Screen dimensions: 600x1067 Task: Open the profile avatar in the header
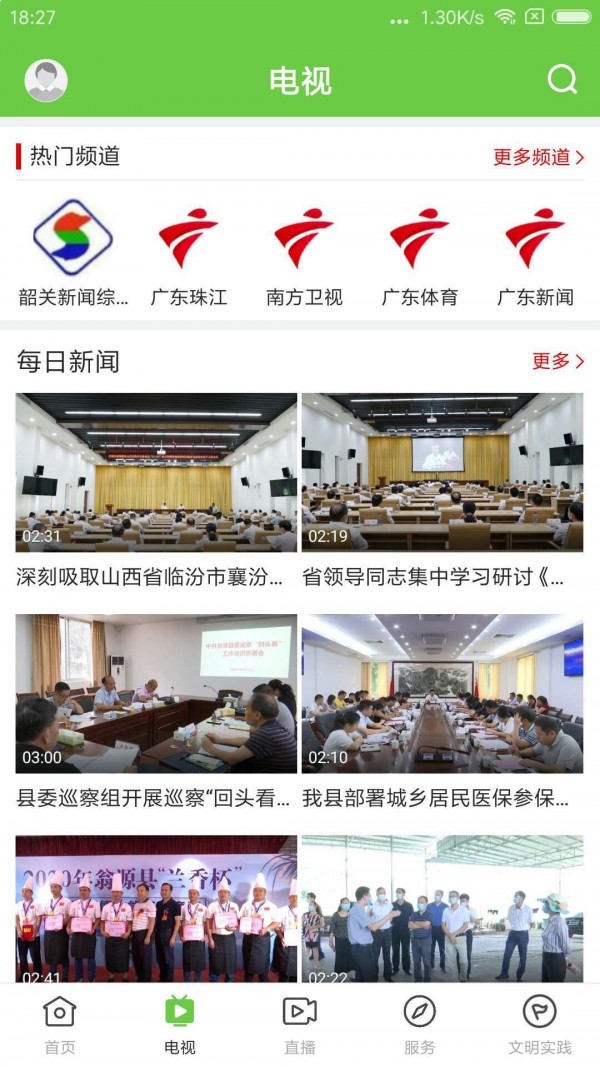coord(46,81)
